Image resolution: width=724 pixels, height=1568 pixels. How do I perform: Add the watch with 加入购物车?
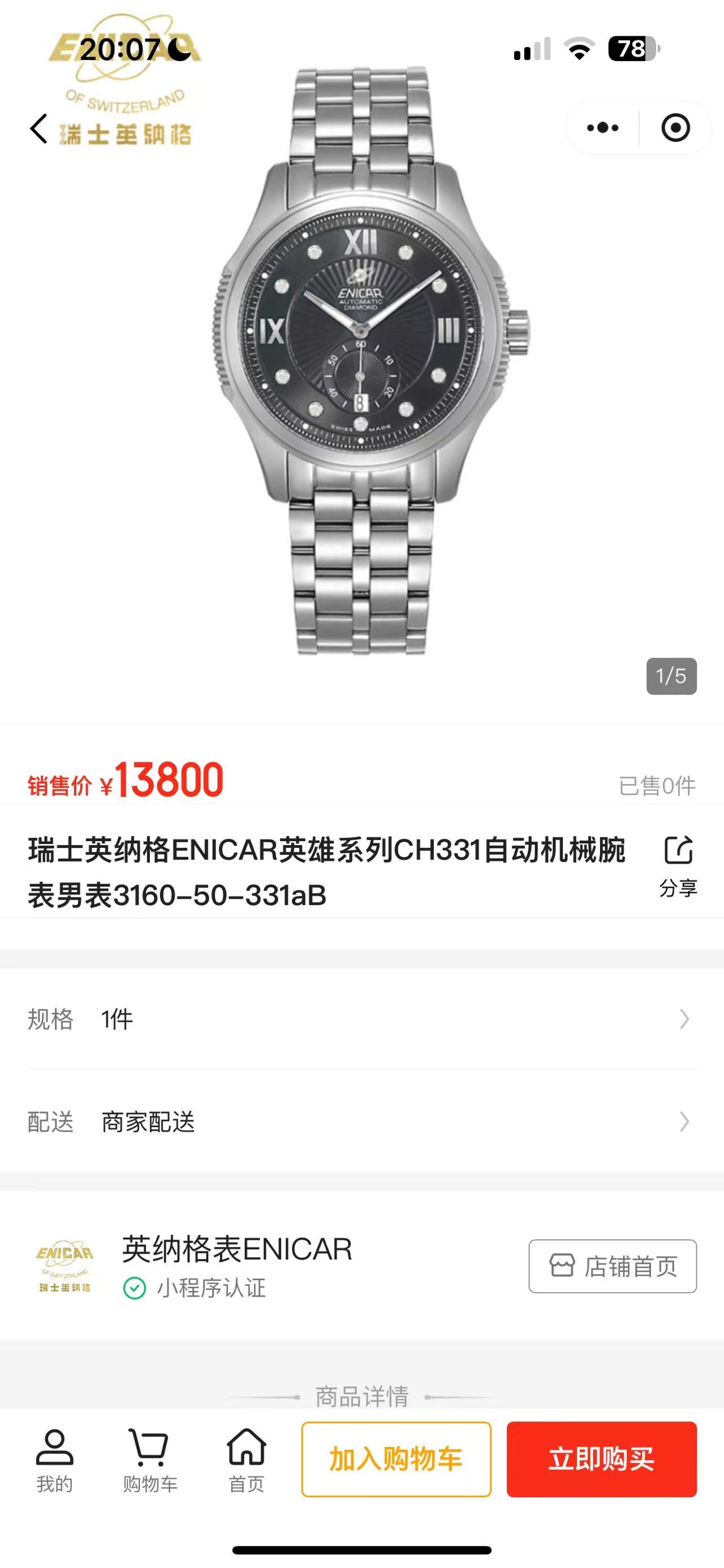click(397, 1459)
